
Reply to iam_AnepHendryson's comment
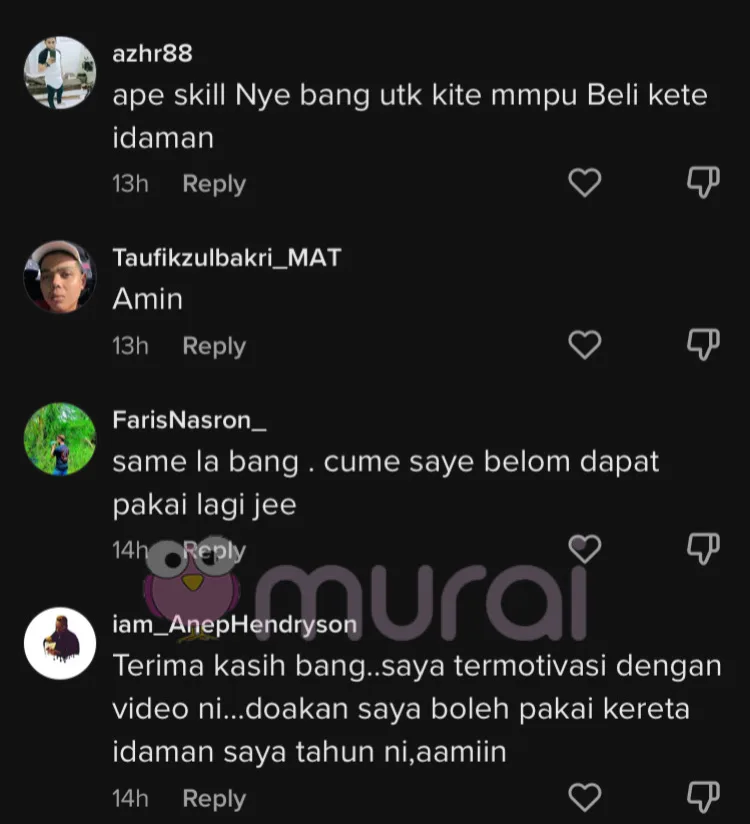tap(213, 799)
